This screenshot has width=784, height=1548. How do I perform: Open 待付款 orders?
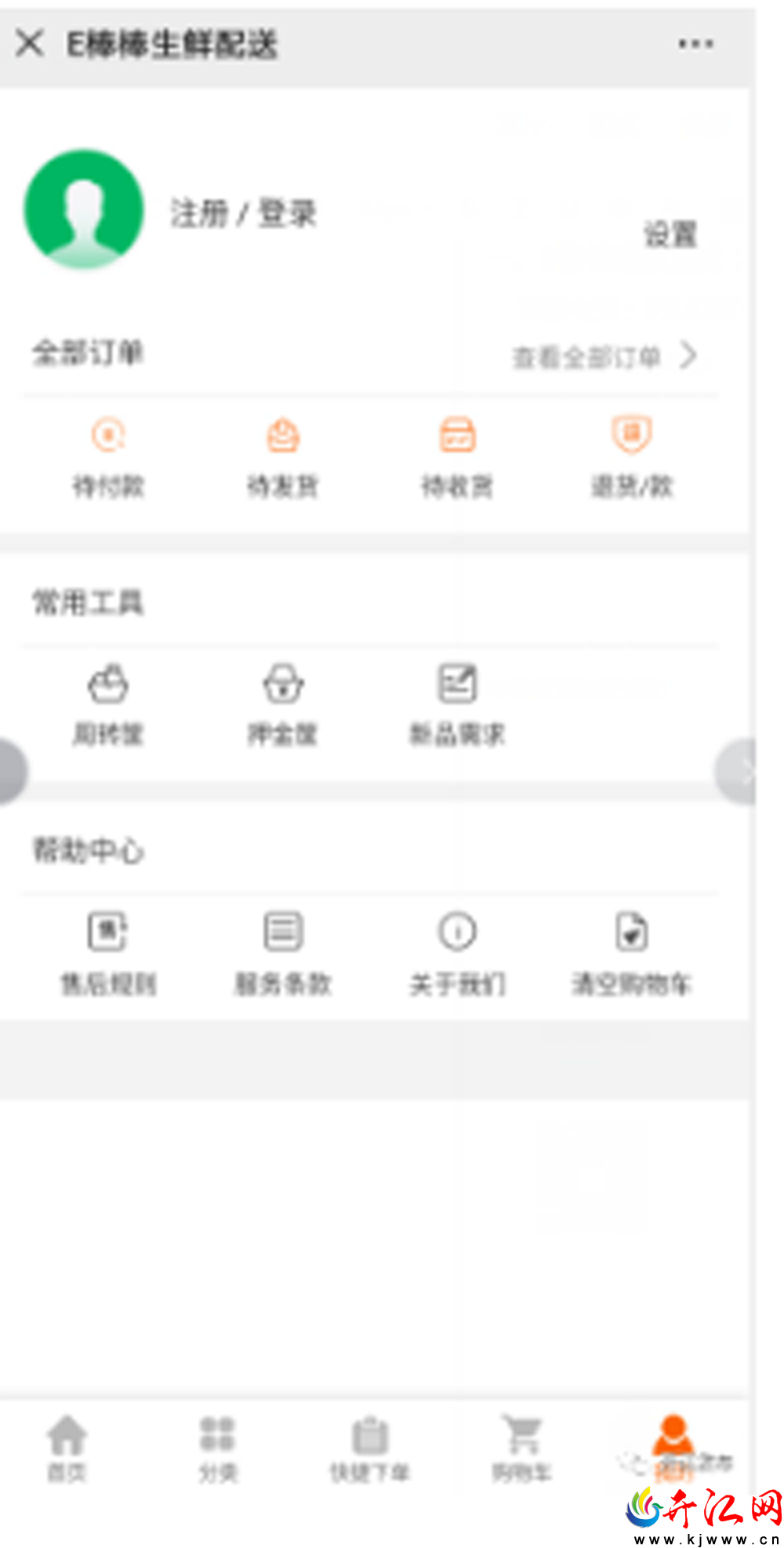tap(109, 459)
